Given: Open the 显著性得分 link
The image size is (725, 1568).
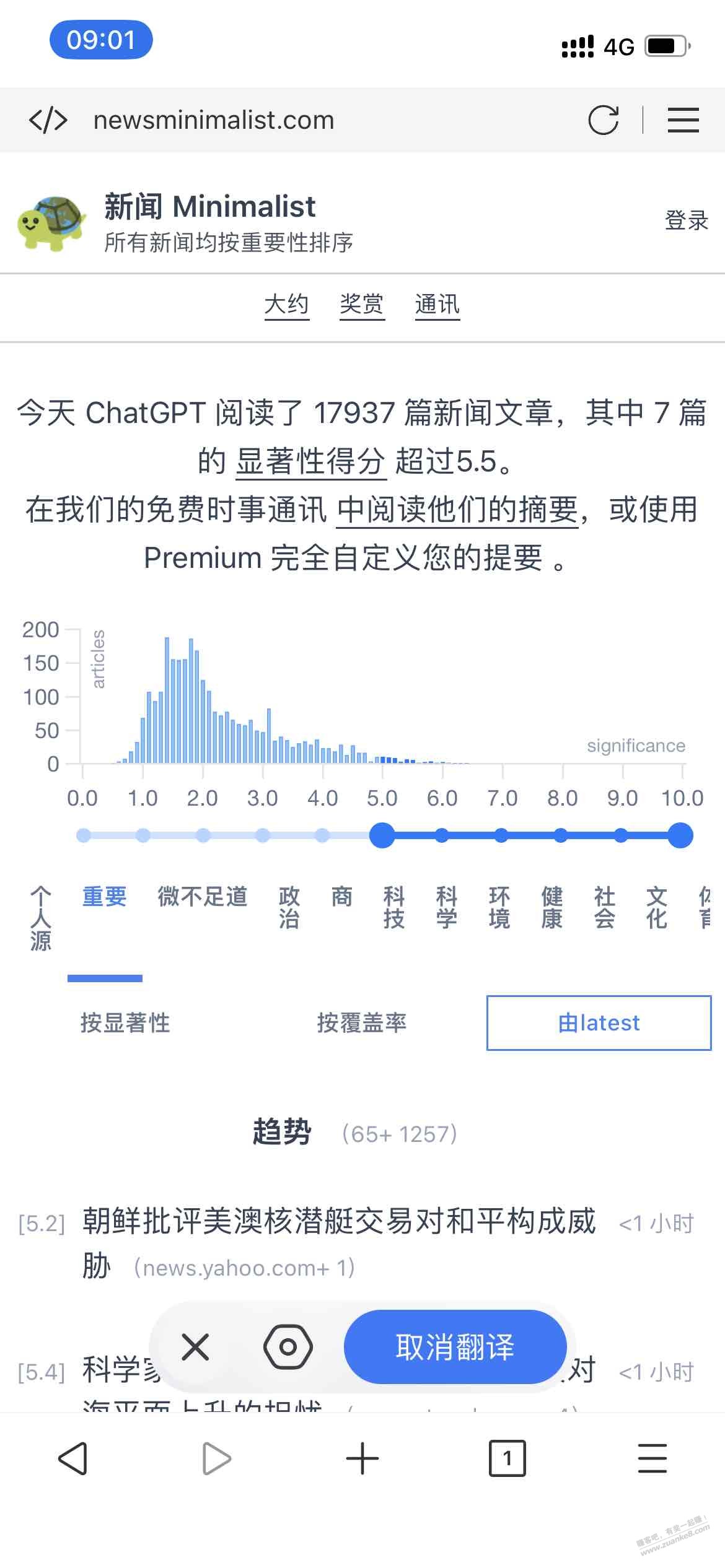Looking at the screenshot, I should (x=311, y=461).
